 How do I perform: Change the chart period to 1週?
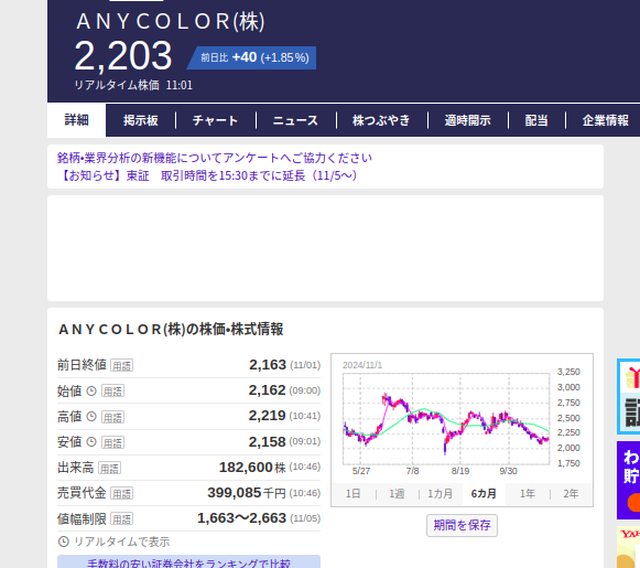(x=396, y=494)
